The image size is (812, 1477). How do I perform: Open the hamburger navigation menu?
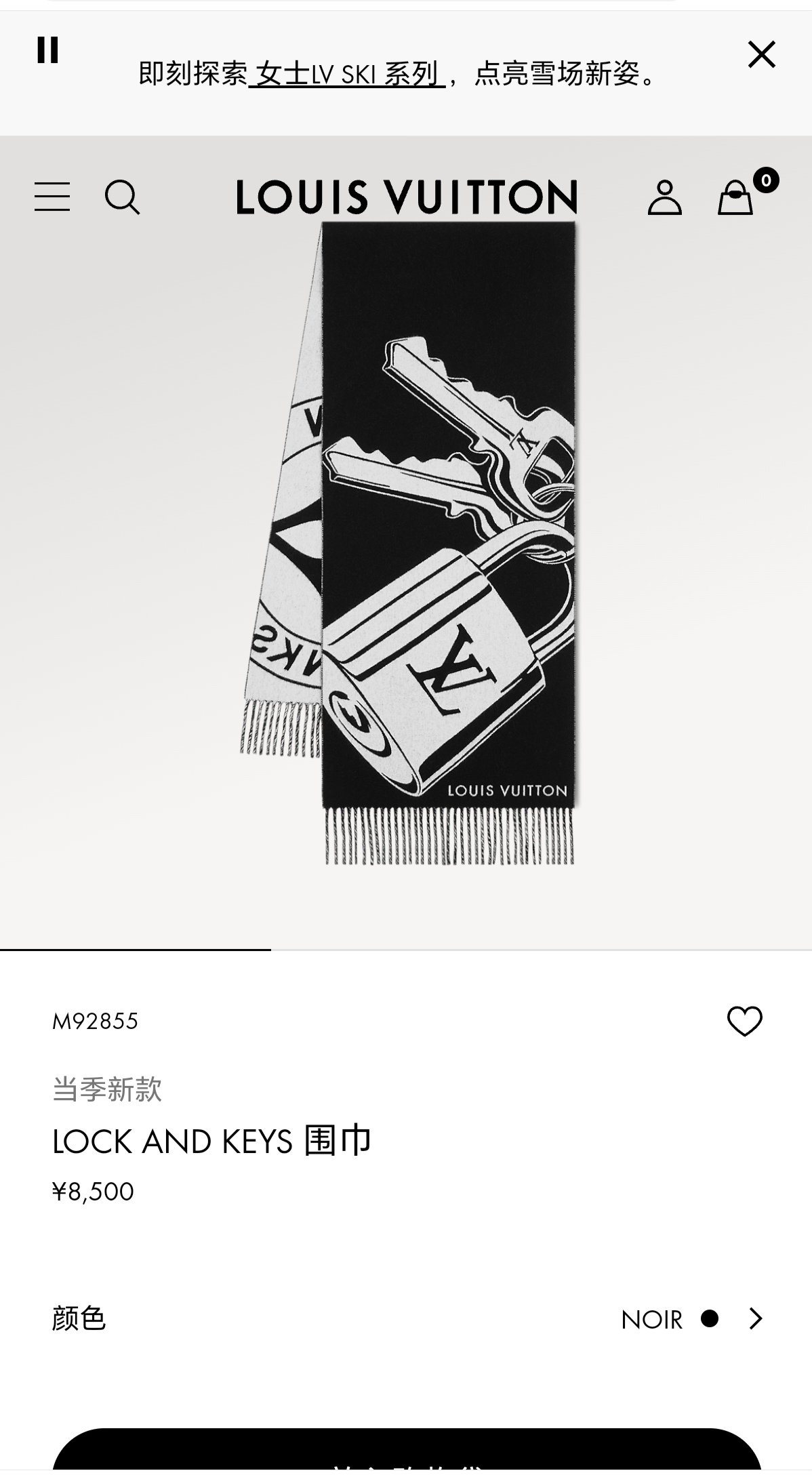pos(52,197)
